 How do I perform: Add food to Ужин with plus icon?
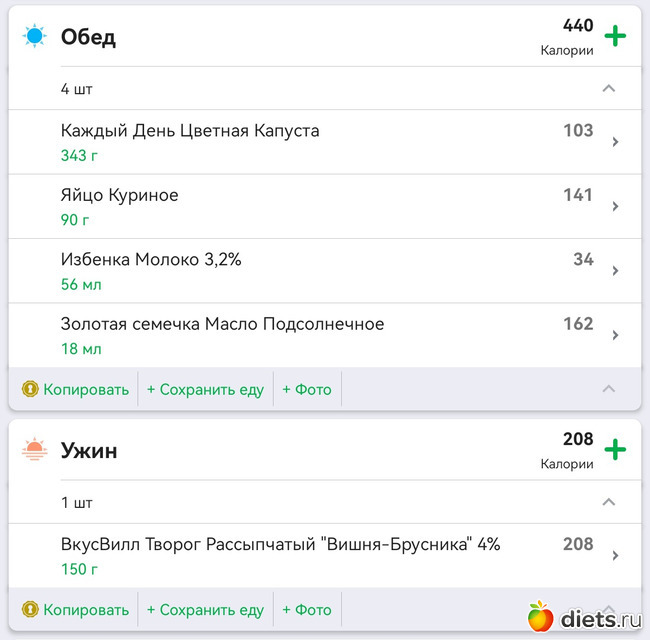[x=615, y=450]
